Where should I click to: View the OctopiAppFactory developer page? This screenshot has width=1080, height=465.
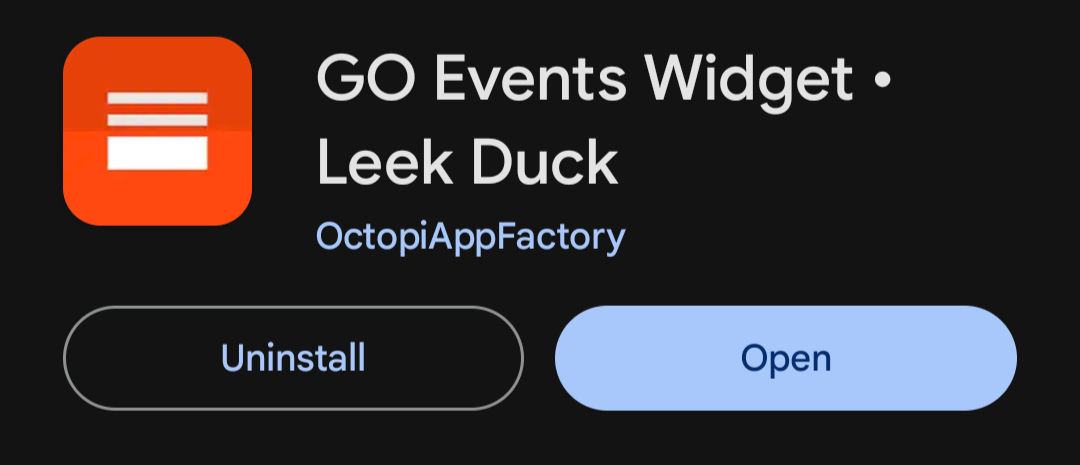pos(470,238)
